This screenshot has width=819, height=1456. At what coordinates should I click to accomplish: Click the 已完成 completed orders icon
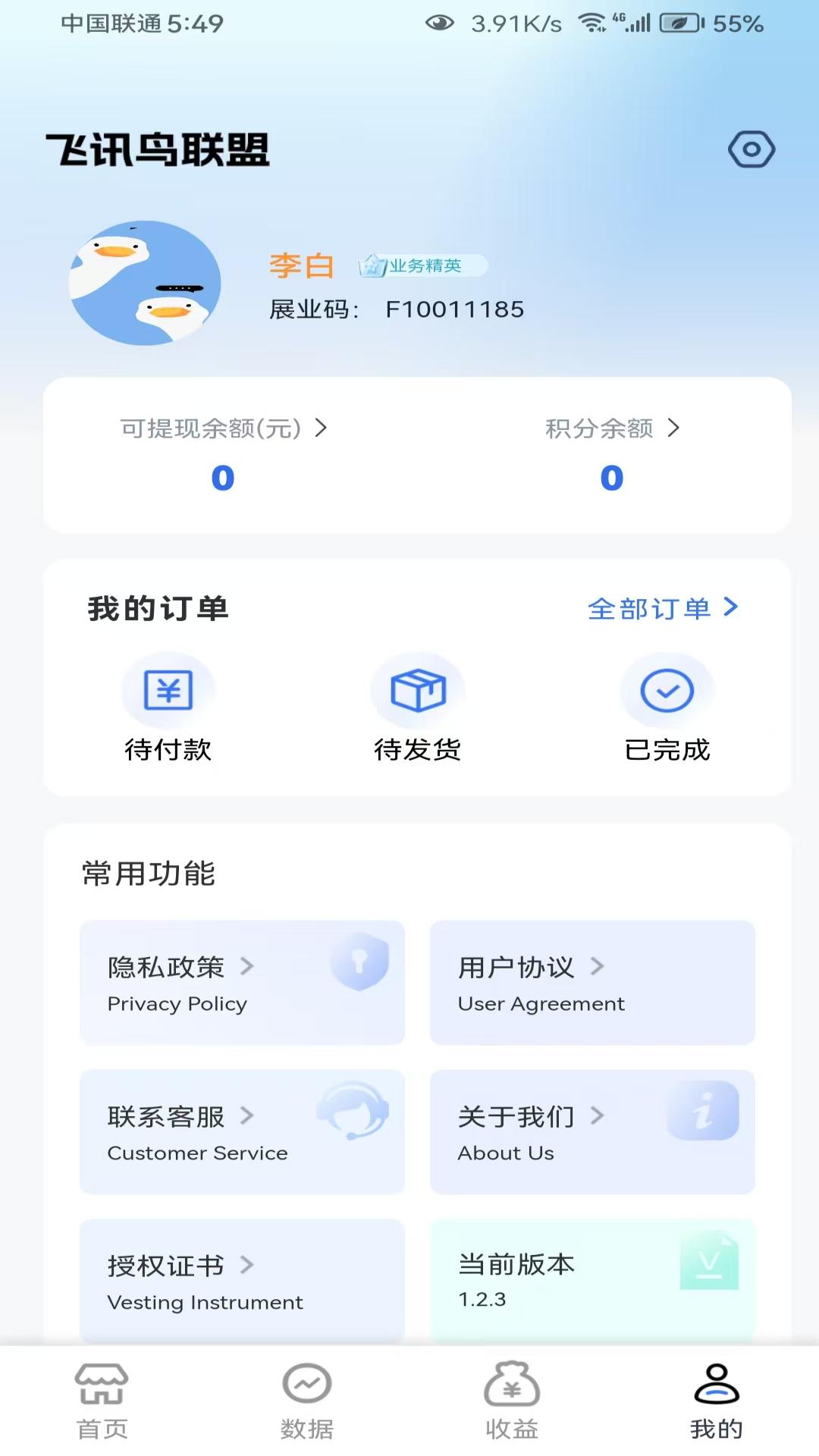point(667,690)
